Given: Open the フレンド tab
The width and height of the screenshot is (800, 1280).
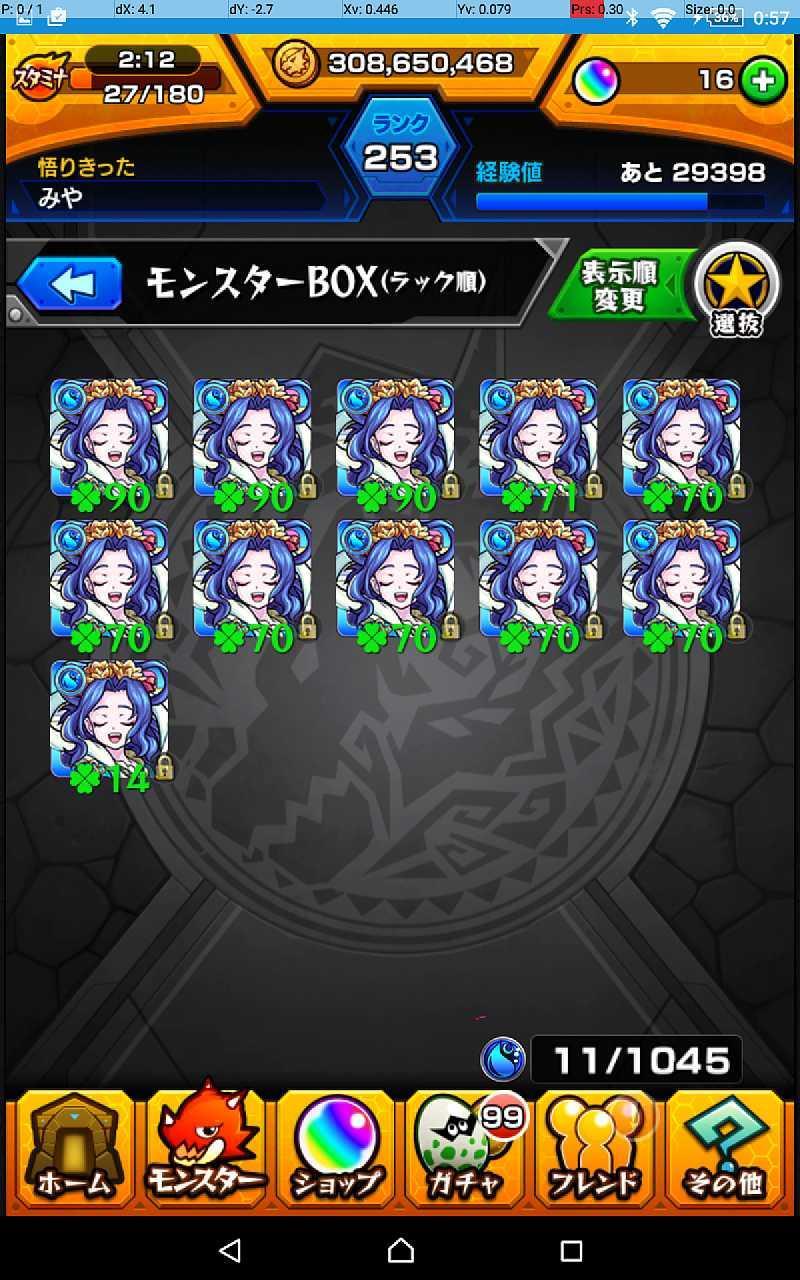Looking at the screenshot, I should (595, 1151).
